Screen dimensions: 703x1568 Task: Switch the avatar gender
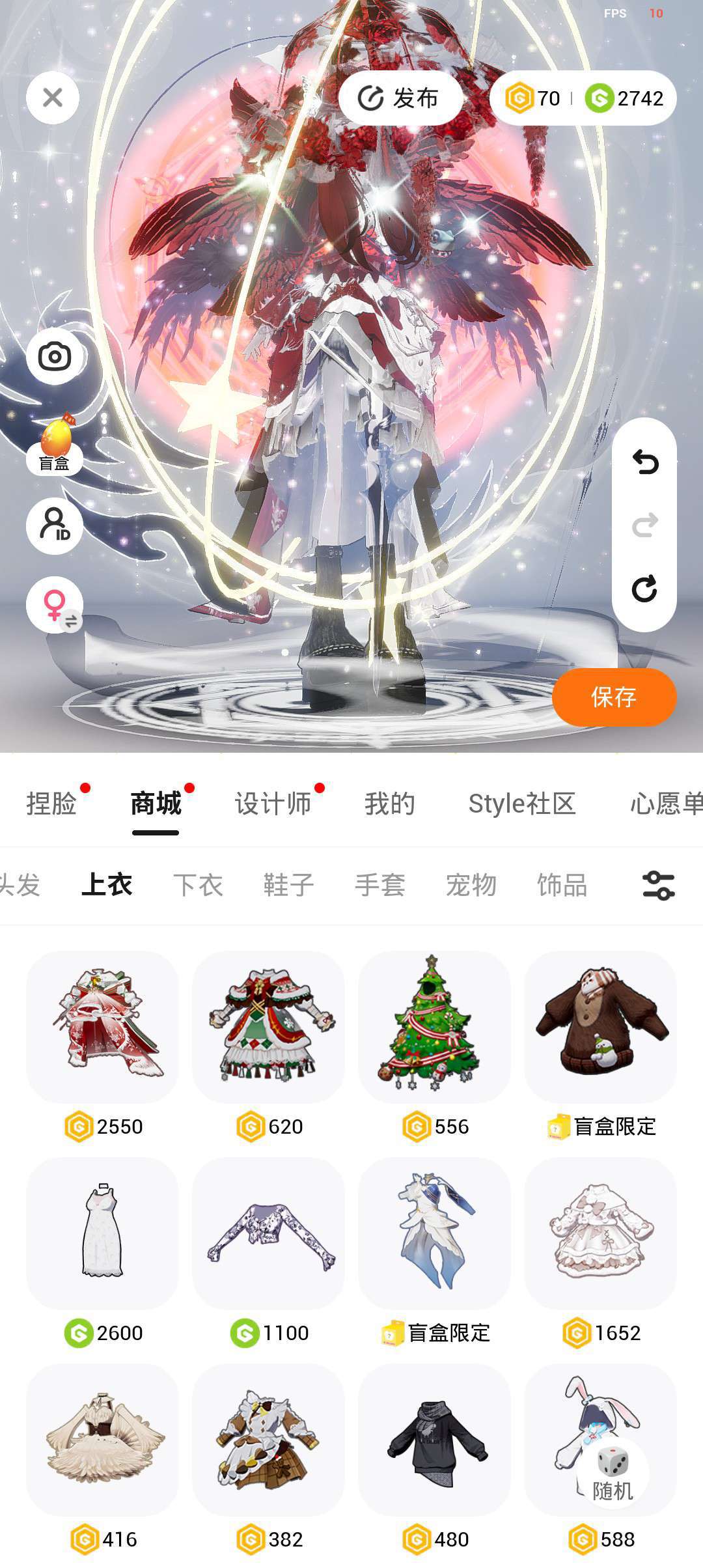[x=55, y=605]
